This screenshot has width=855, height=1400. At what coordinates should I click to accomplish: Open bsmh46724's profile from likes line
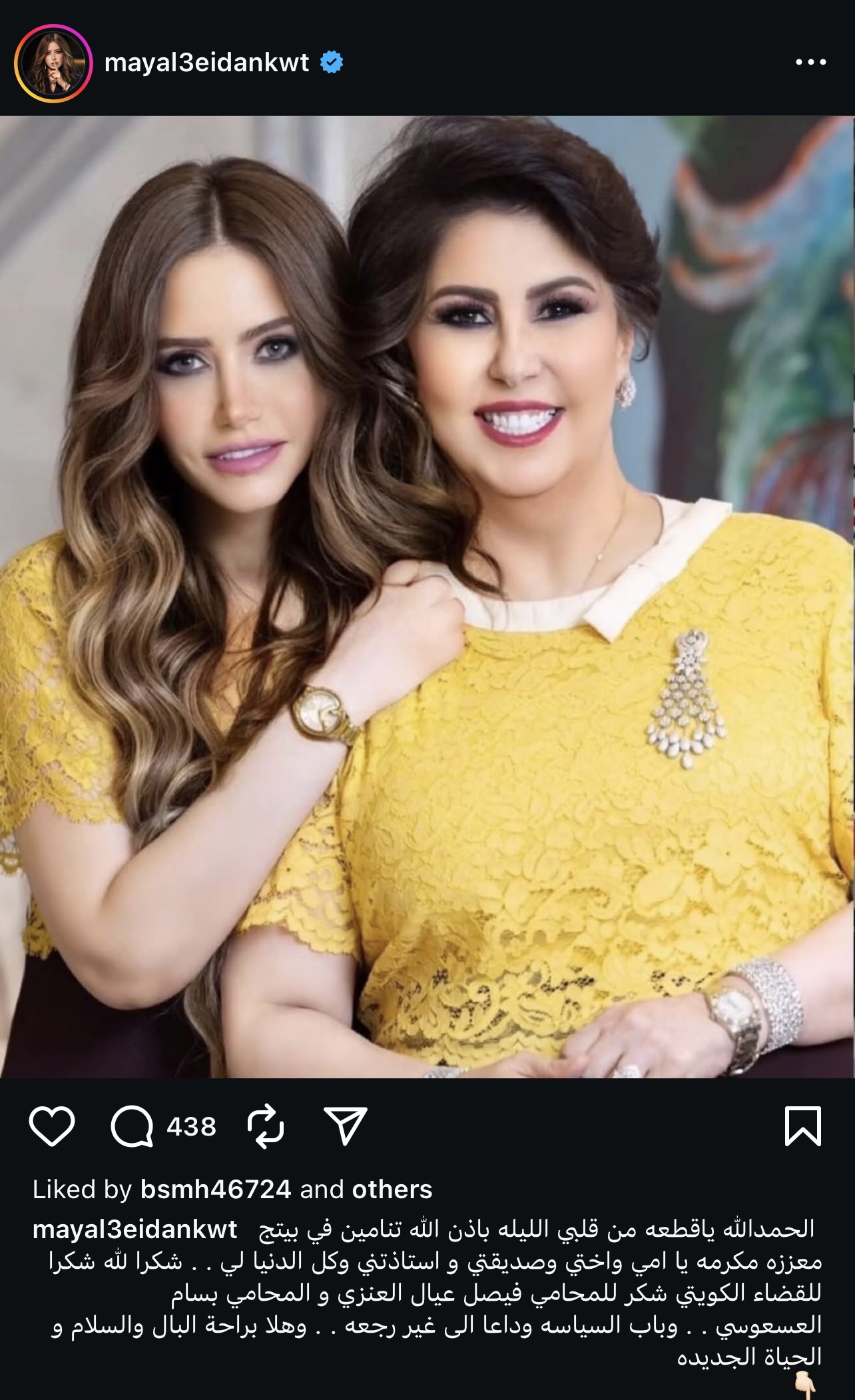tap(215, 1189)
